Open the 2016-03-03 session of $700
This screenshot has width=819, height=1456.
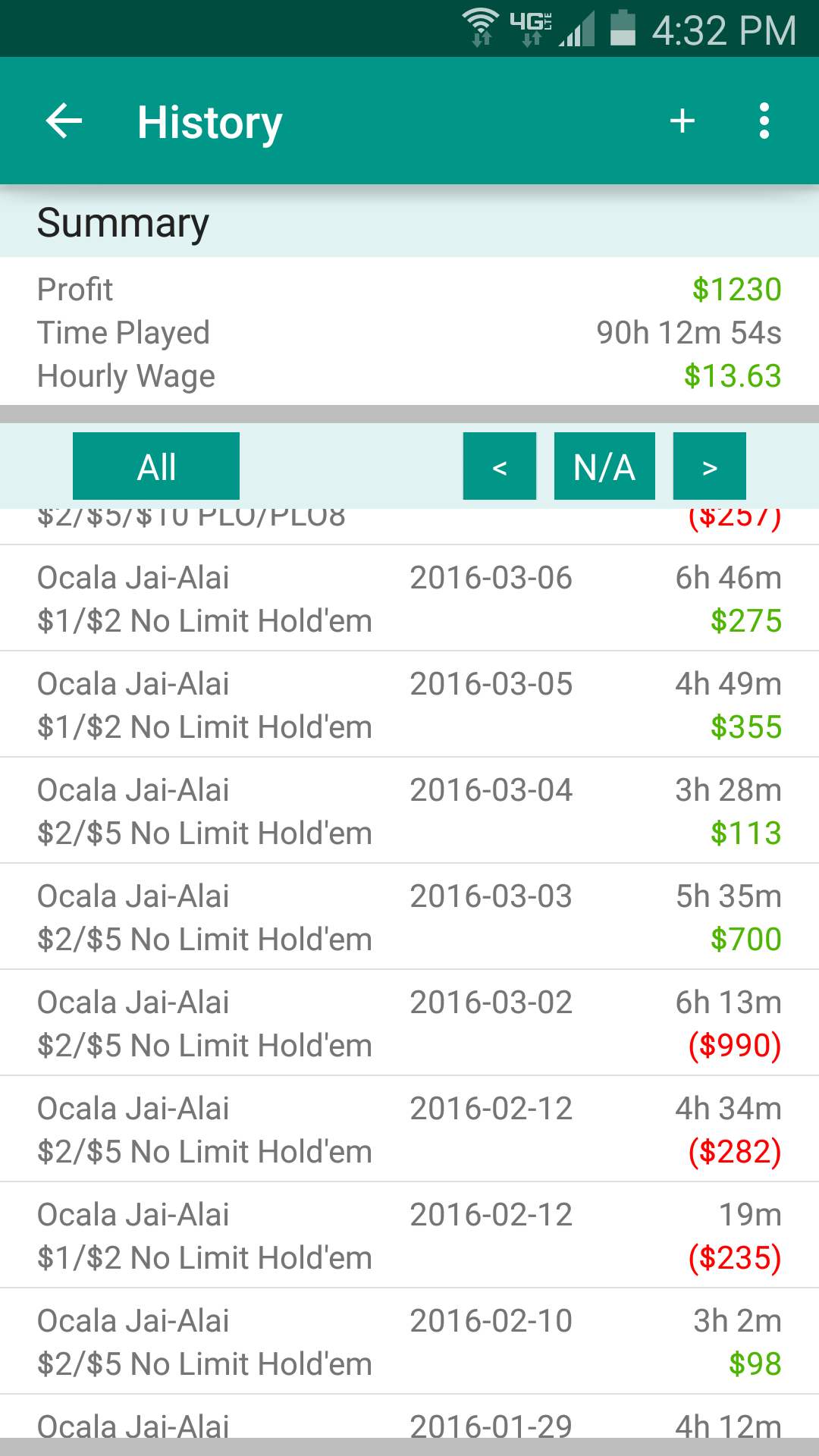[x=409, y=917]
